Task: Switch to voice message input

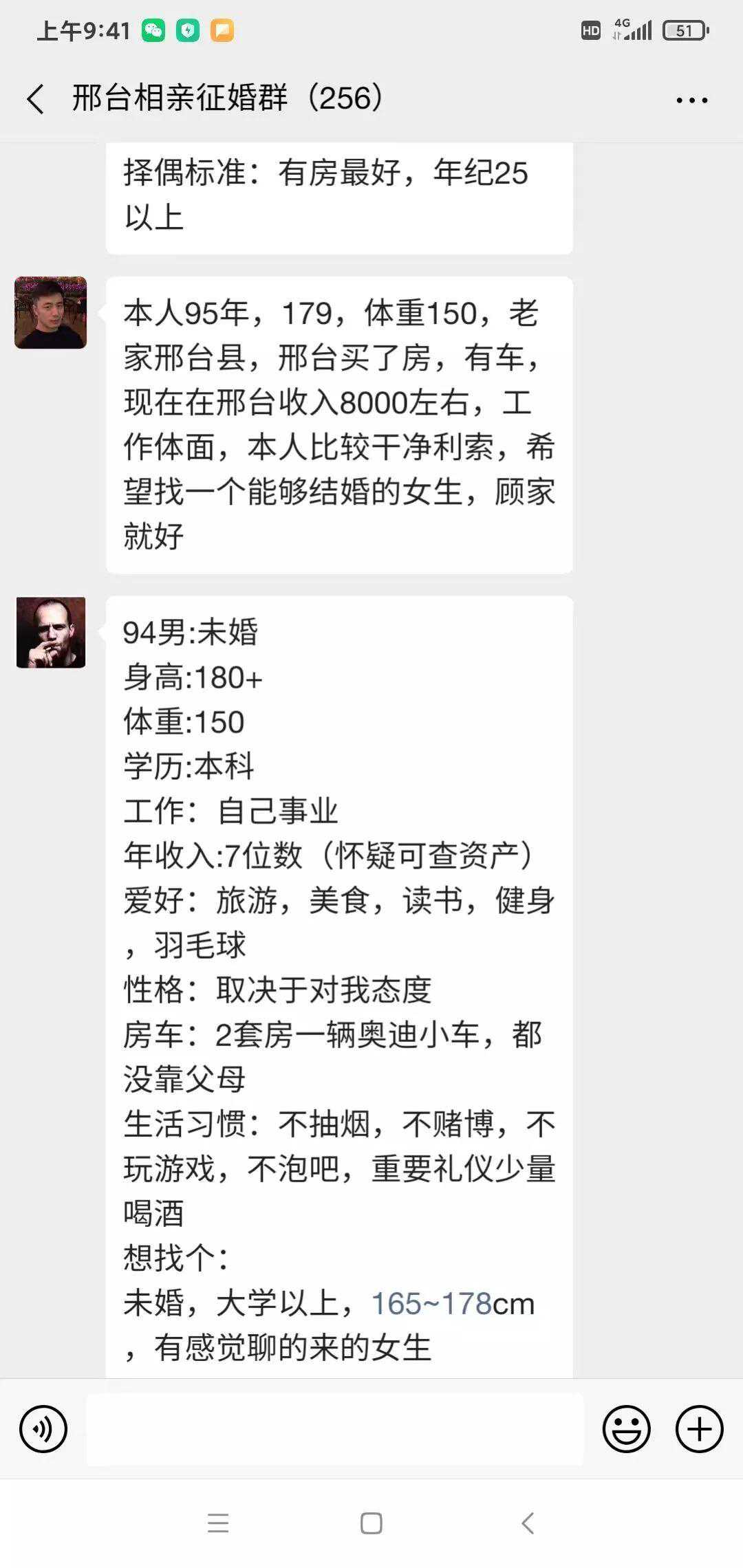Action: 43,1429
